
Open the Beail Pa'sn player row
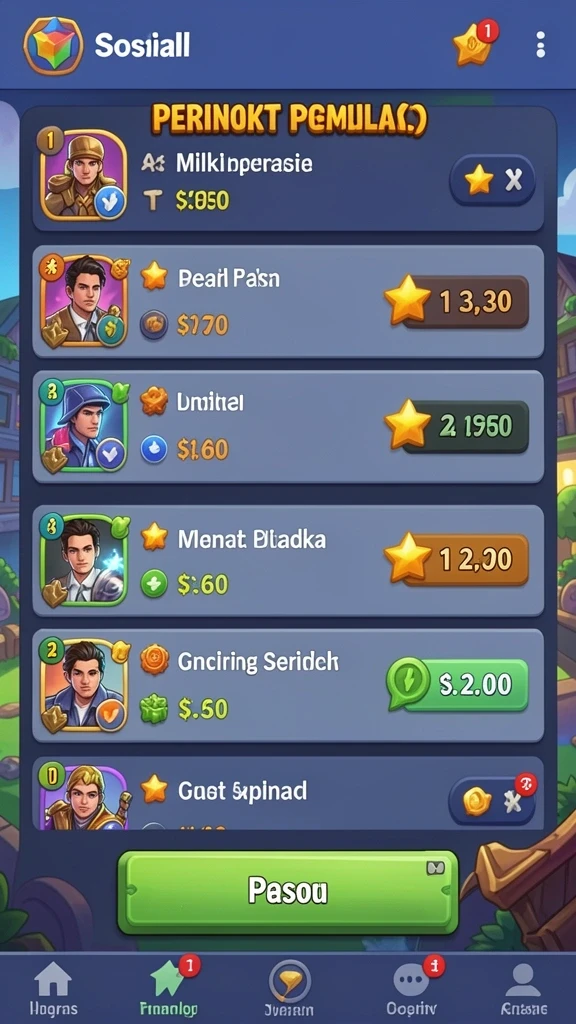coord(288,302)
